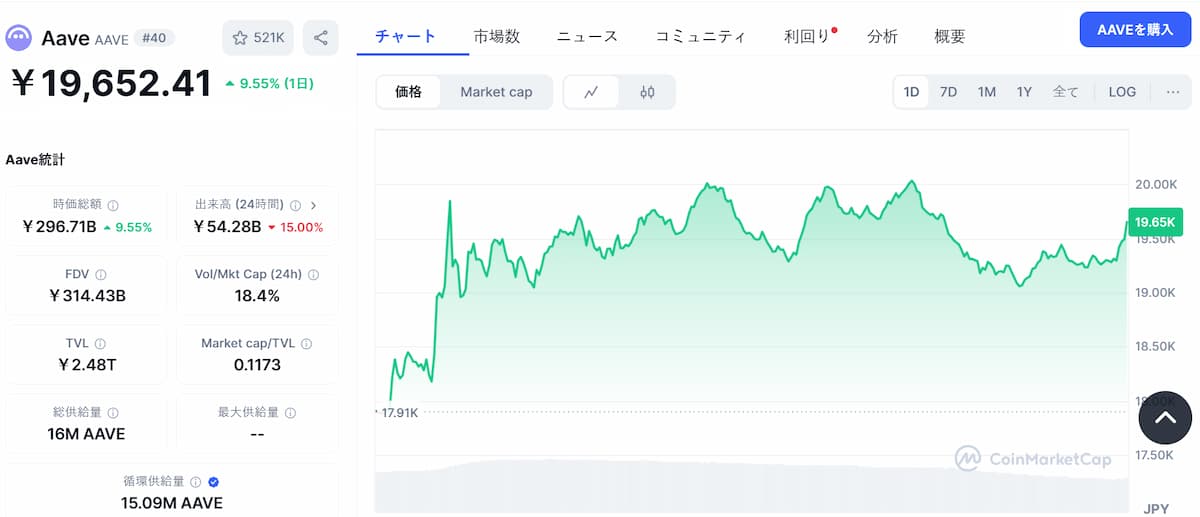Tap the AAVEを購入 button
Viewport: 1200px width, 517px height.
point(1134,29)
